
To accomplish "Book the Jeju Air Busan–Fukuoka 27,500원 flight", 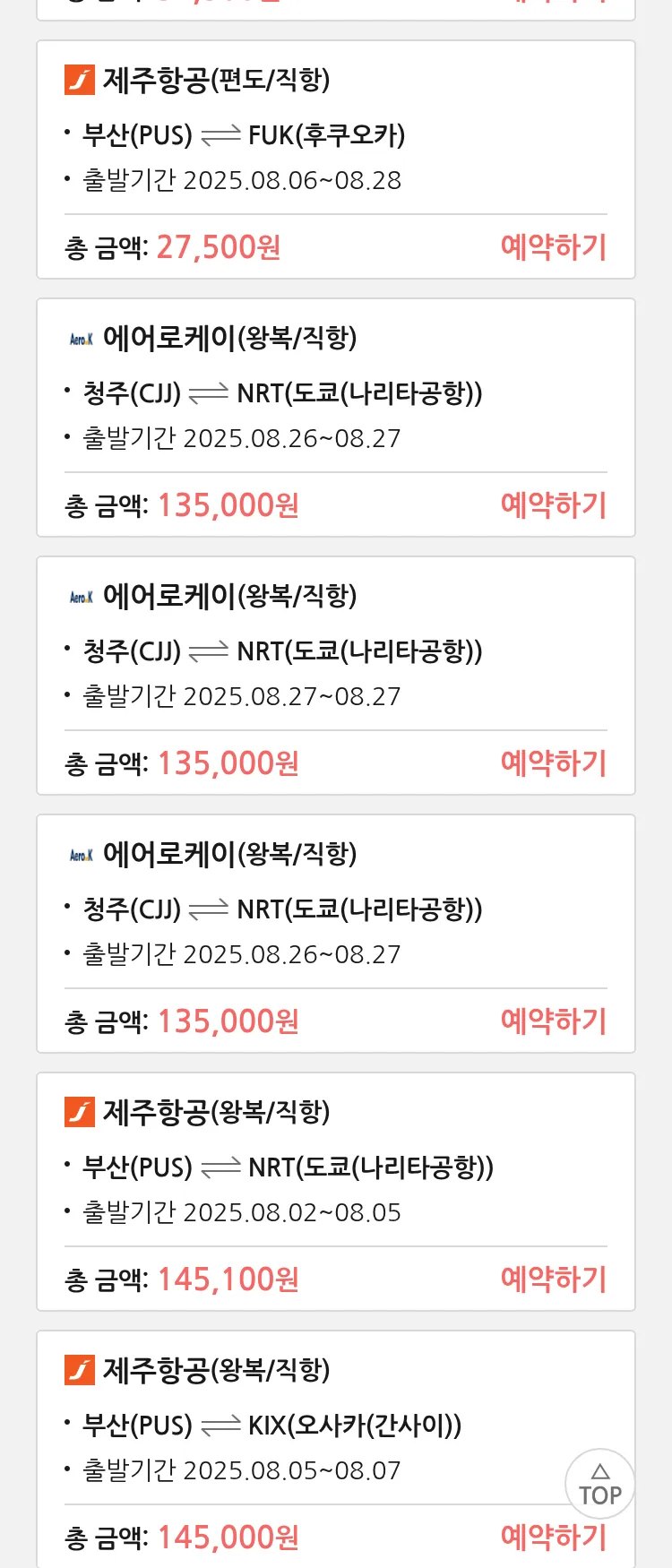I will 553,246.
